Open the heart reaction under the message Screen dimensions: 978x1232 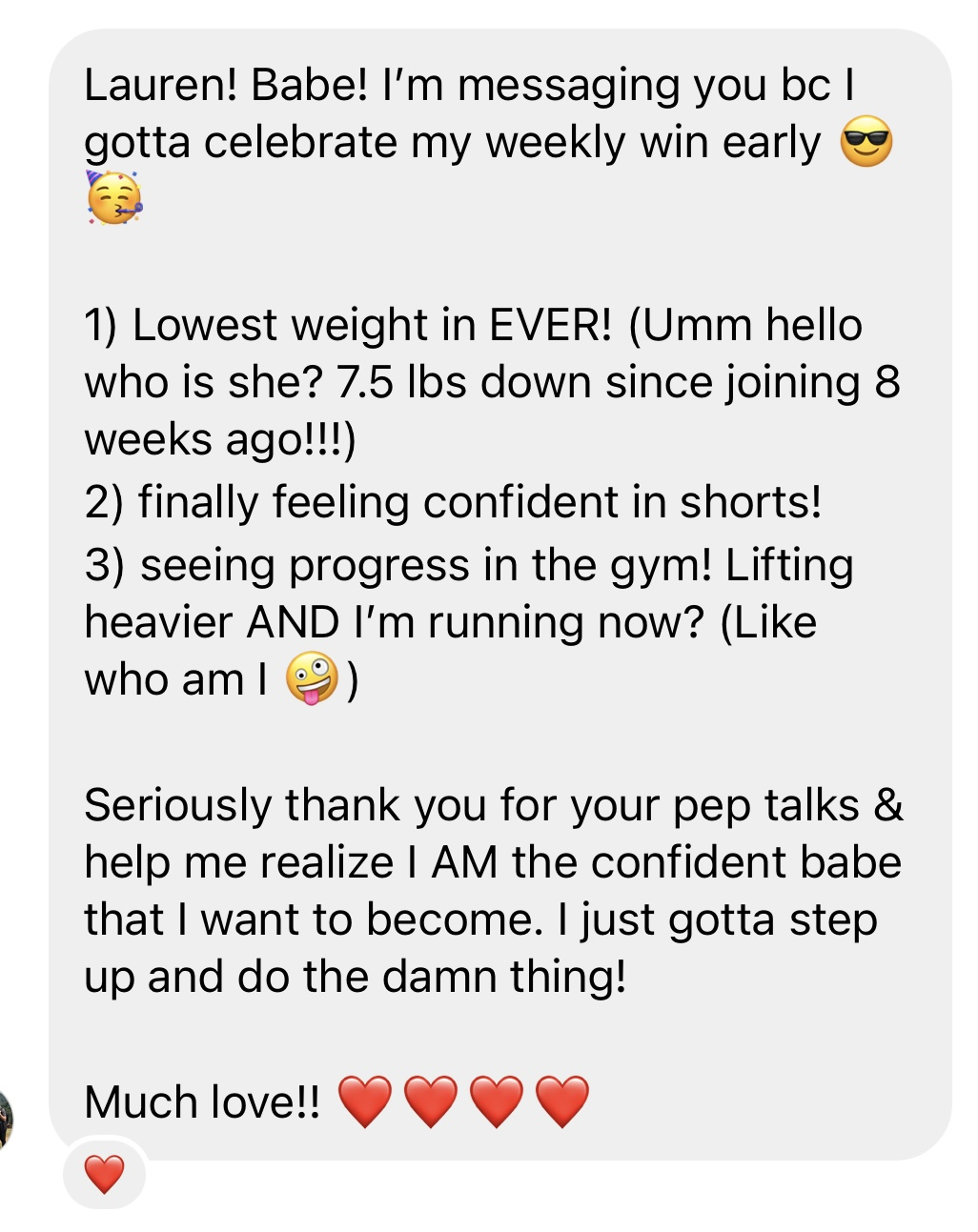click(x=104, y=1174)
